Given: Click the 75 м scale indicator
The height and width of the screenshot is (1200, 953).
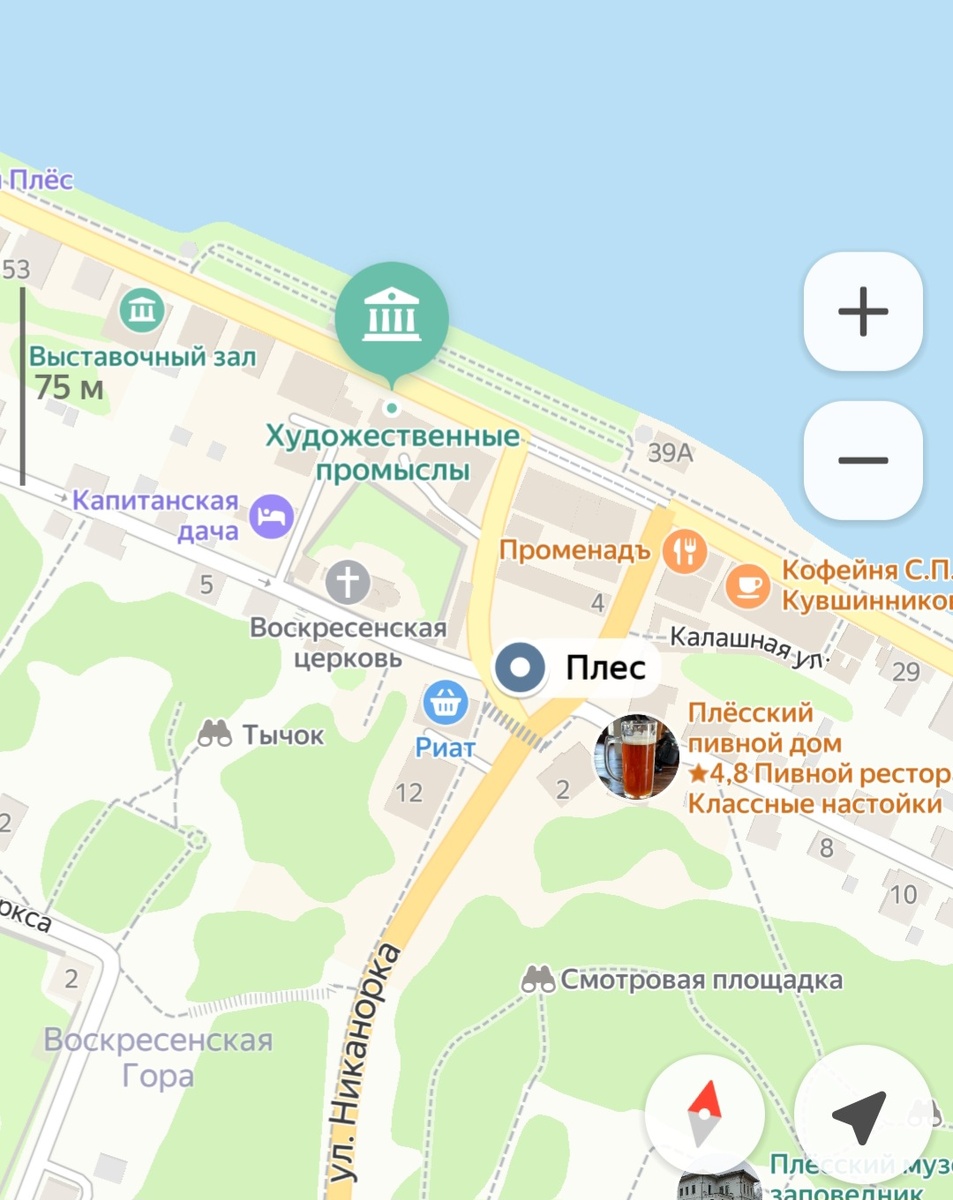Looking at the screenshot, I should [68, 388].
